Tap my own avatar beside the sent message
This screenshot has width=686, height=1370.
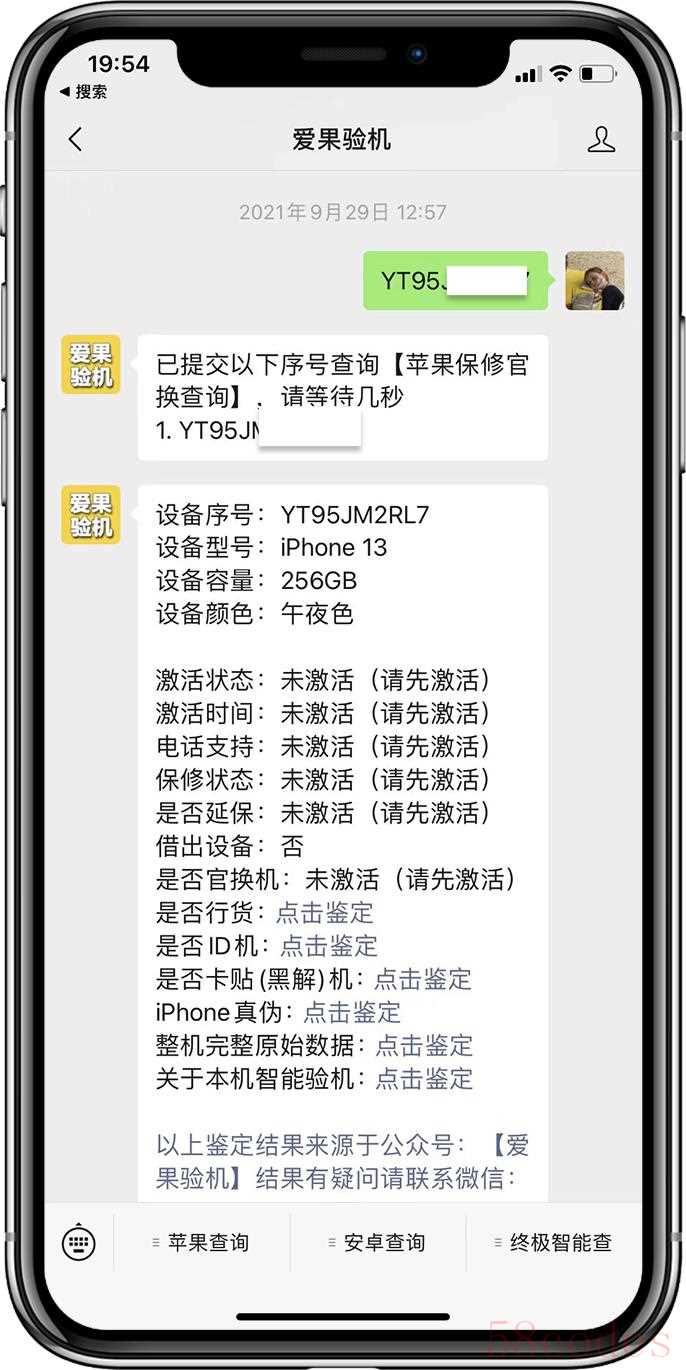point(594,281)
